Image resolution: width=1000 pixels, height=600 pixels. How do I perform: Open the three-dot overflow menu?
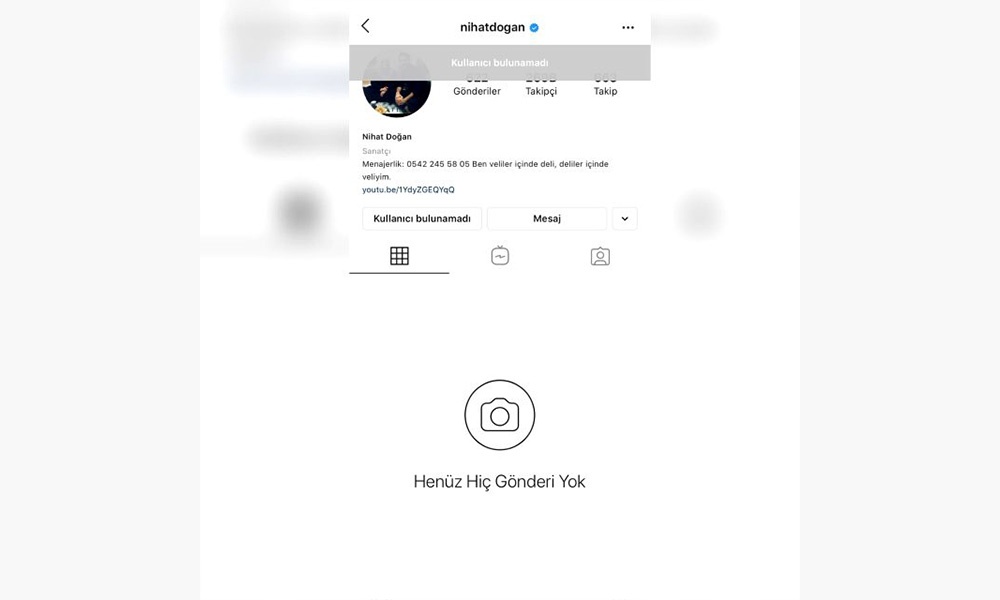point(628,28)
